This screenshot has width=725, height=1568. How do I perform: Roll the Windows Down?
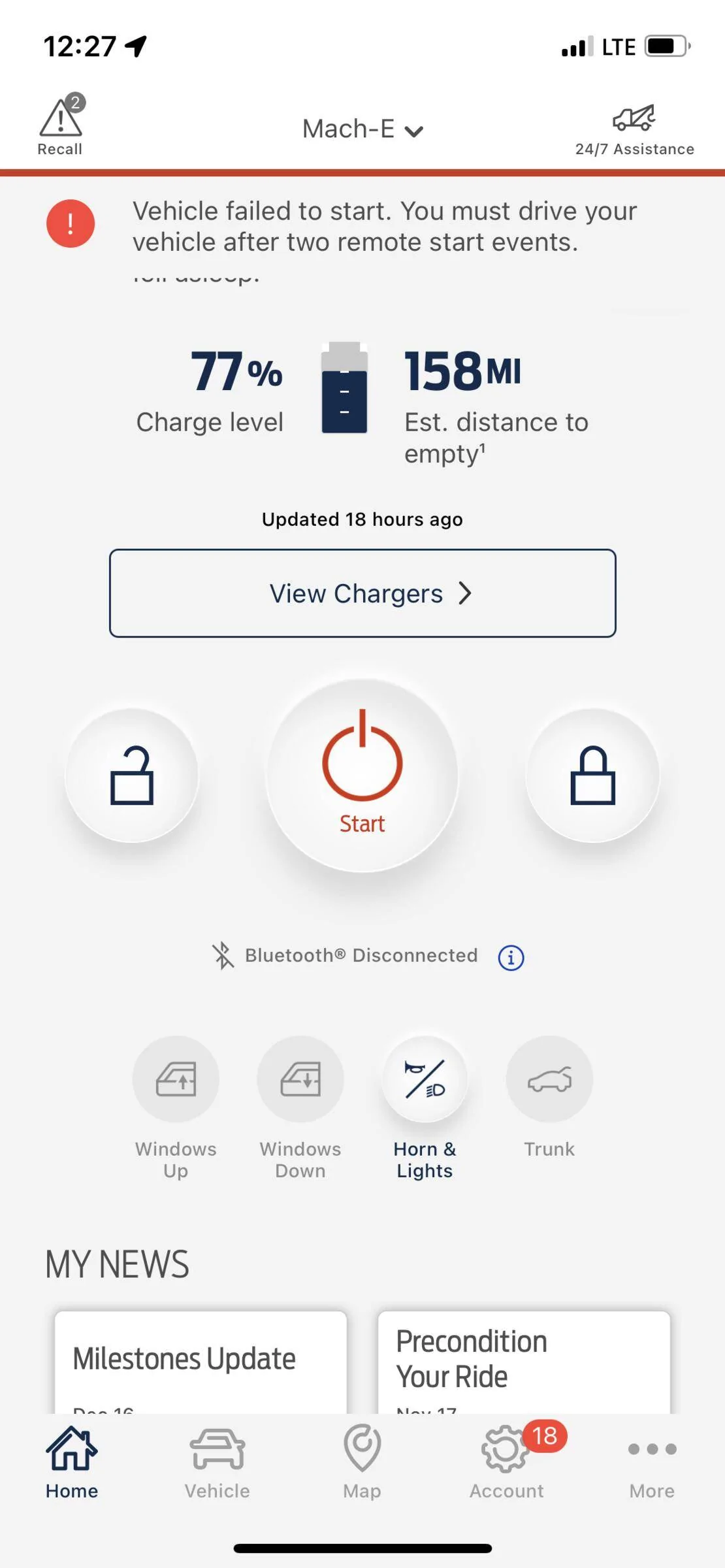tap(300, 1079)
